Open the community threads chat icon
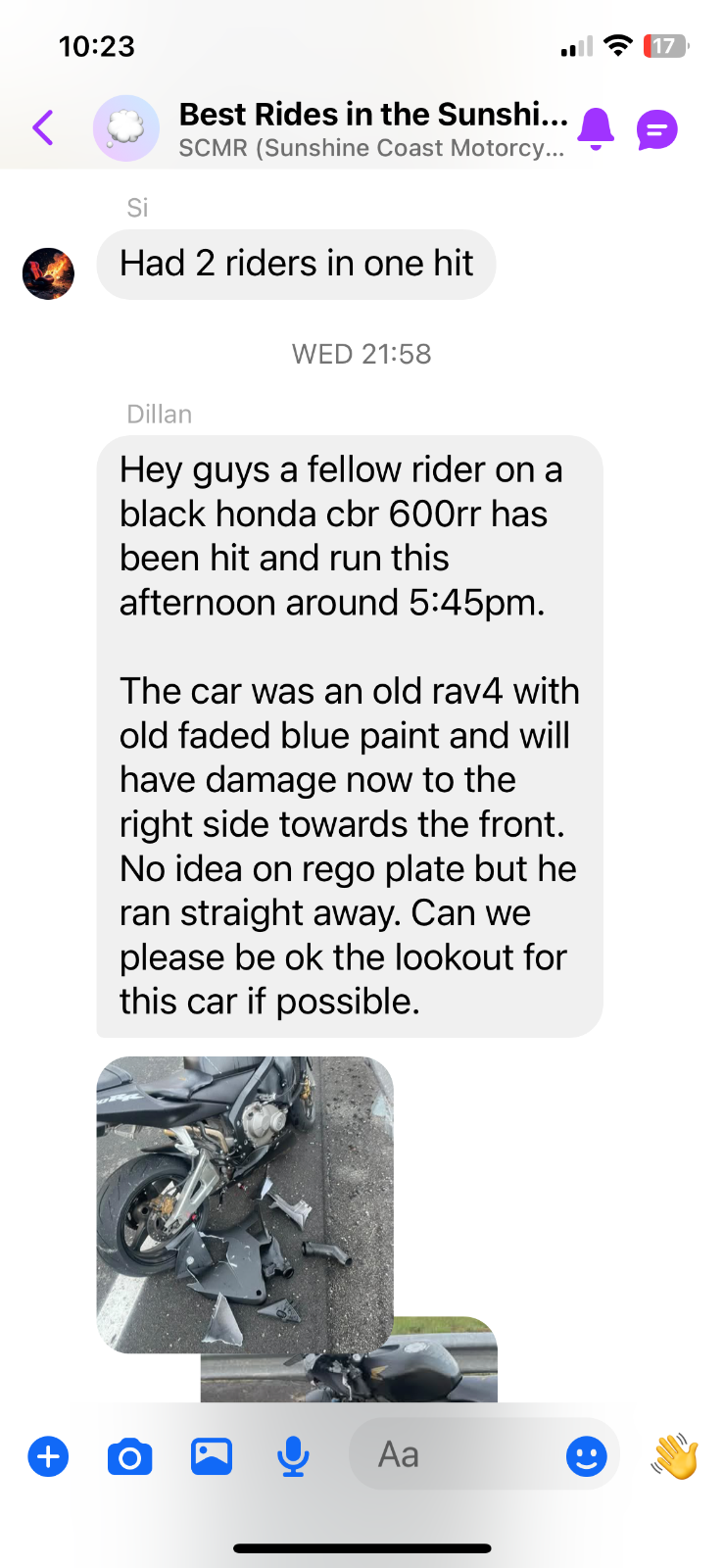This screenshot has width=724, height=1568. [656, 129]
